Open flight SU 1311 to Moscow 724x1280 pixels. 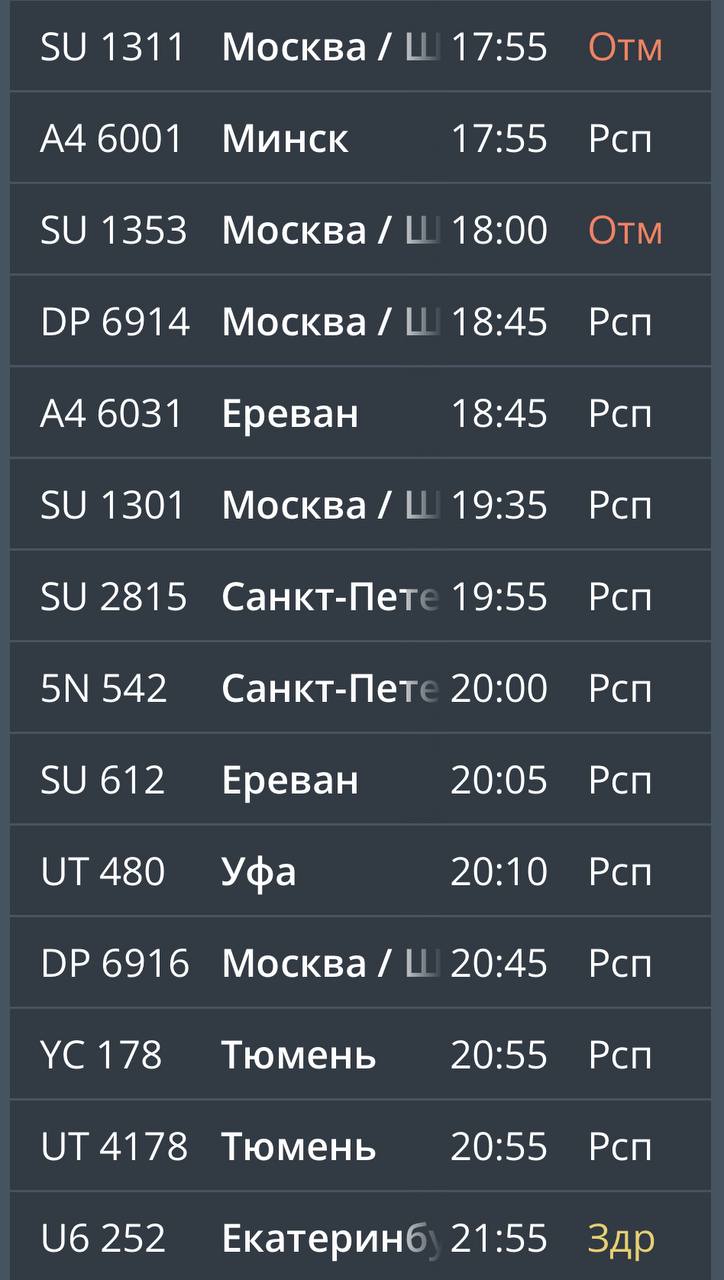click(x=361, y=46)
